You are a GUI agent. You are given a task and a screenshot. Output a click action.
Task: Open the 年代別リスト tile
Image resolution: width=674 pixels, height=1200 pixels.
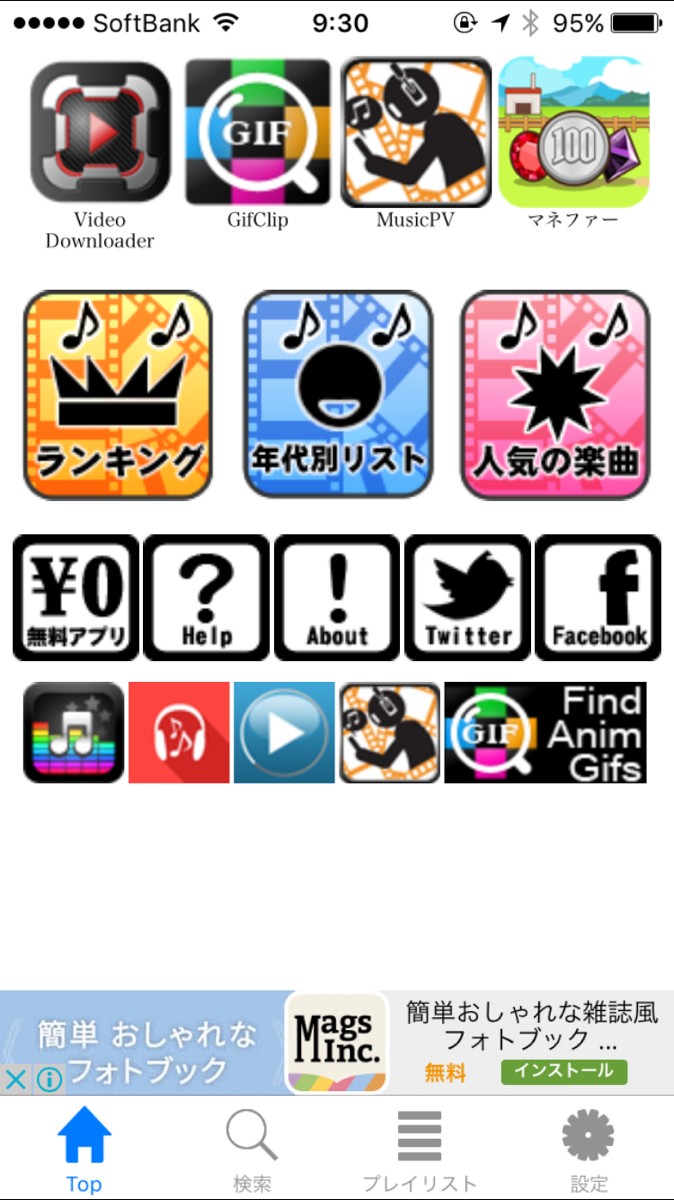337,395
